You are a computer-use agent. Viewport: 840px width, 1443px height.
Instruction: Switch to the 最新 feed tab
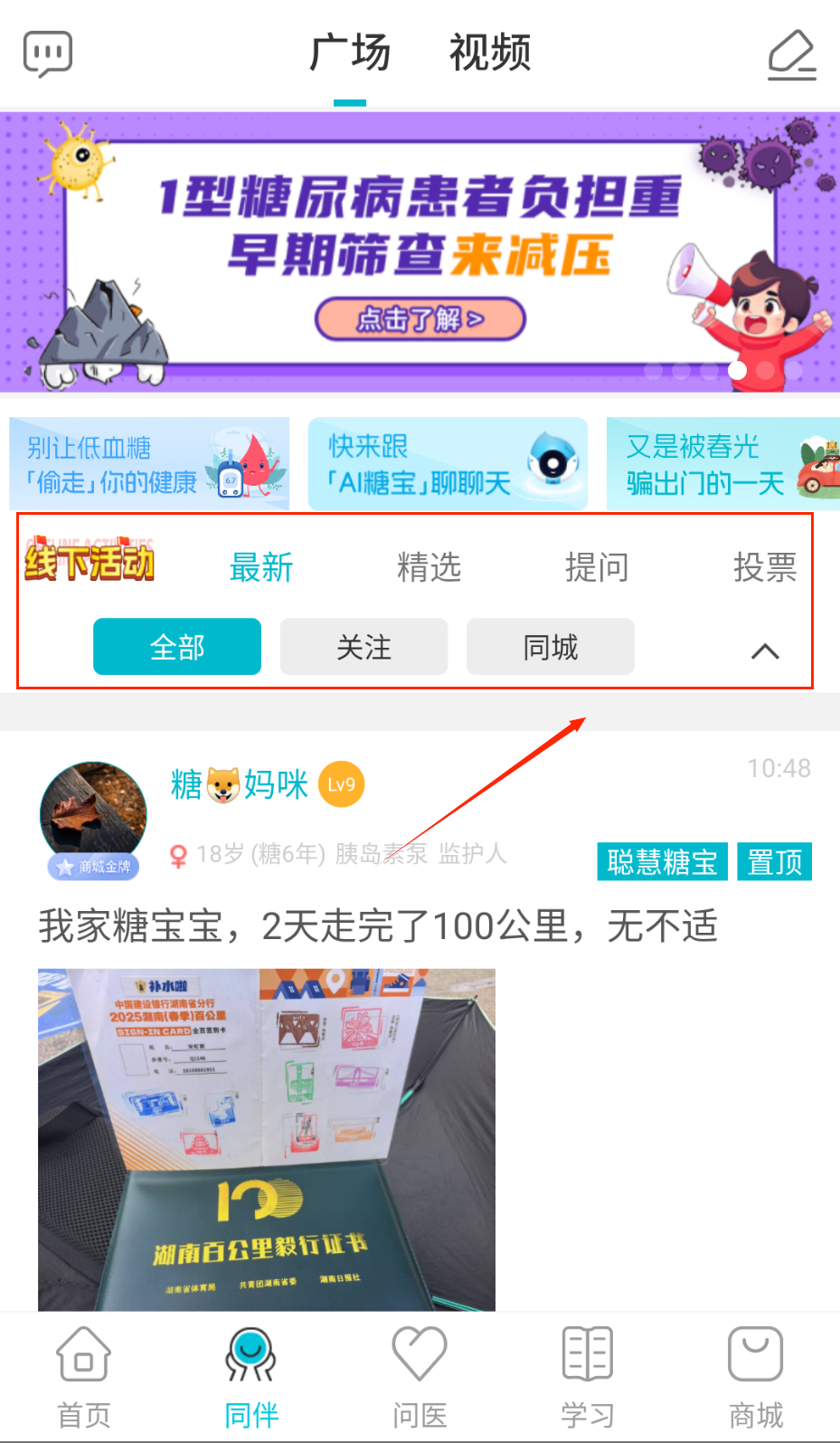(x=261, y=568)
